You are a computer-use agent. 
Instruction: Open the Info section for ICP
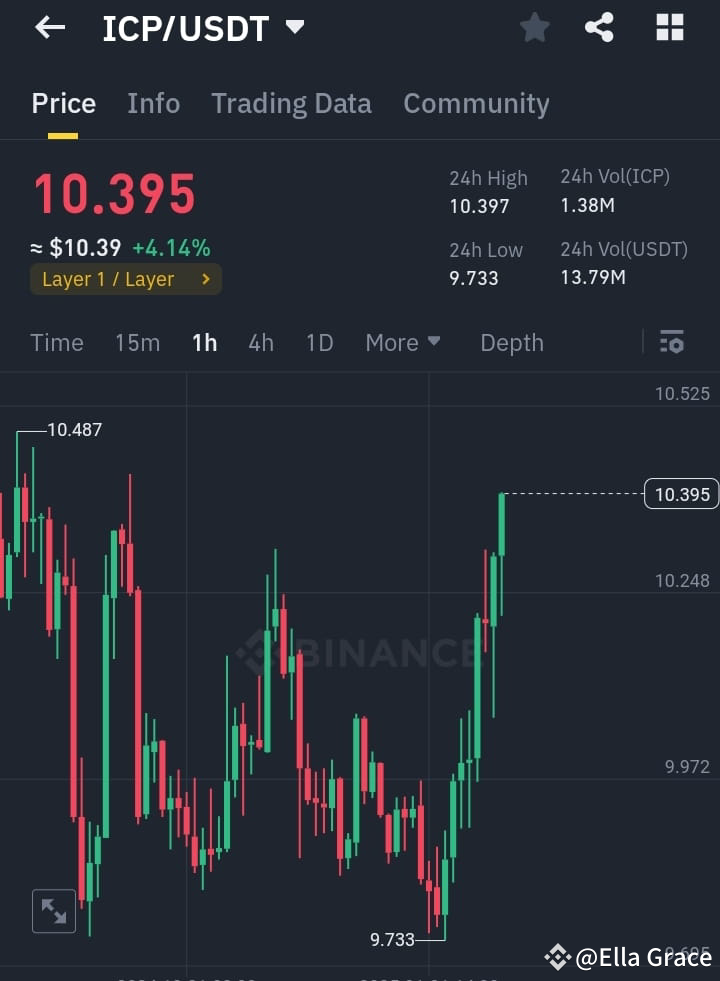coord(153,103)
